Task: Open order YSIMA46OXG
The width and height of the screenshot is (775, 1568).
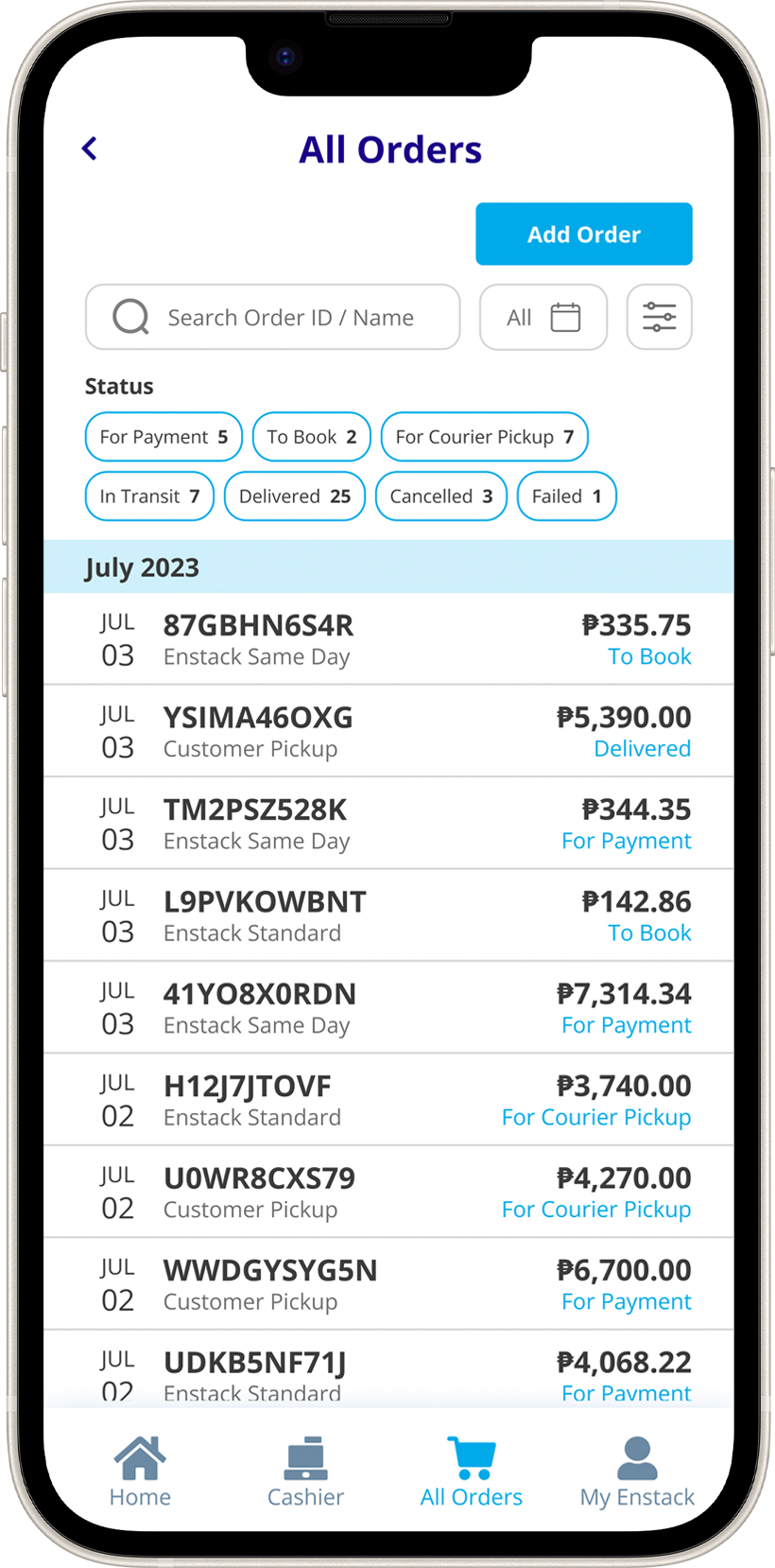Action: point(388,731)
